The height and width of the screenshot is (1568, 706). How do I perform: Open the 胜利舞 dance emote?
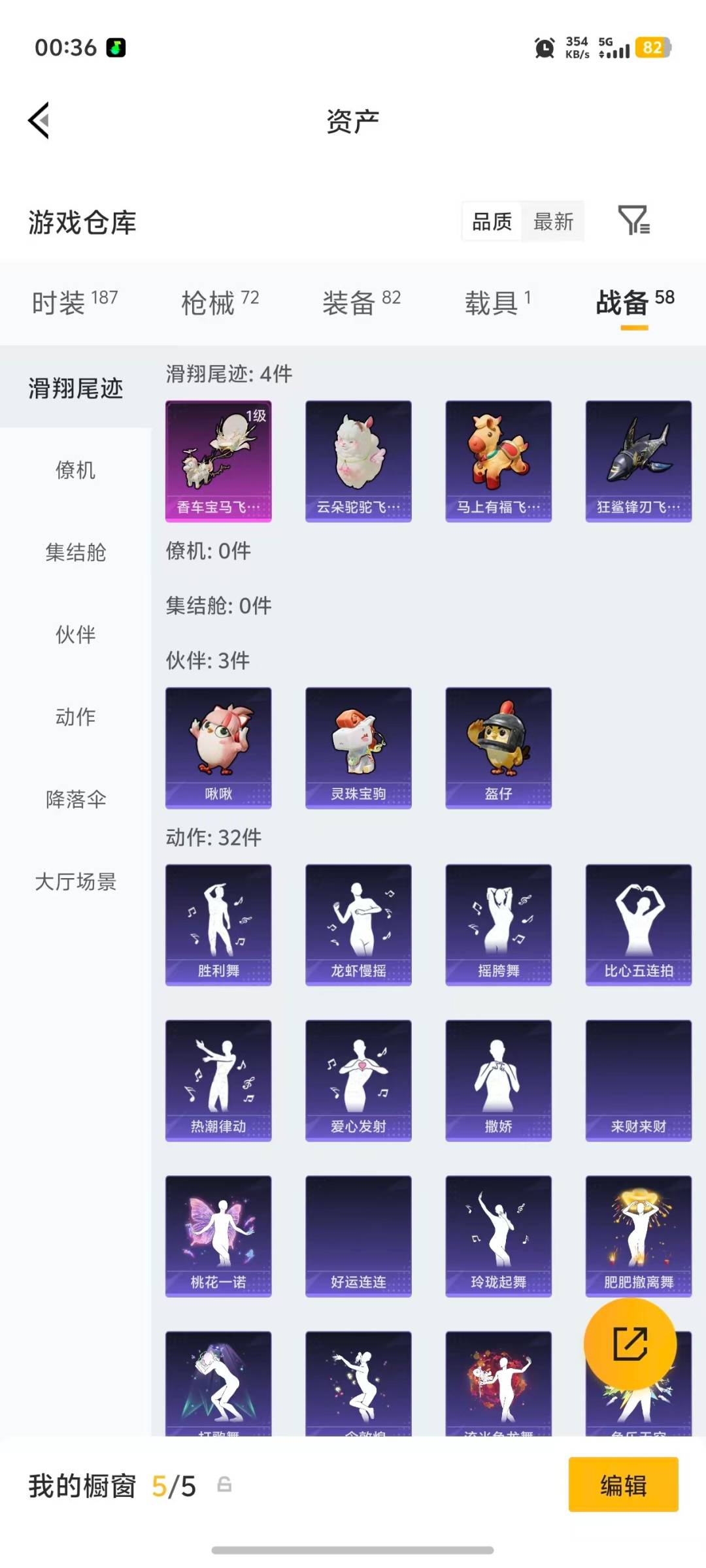pyautogui.click(x=218, y=924)
